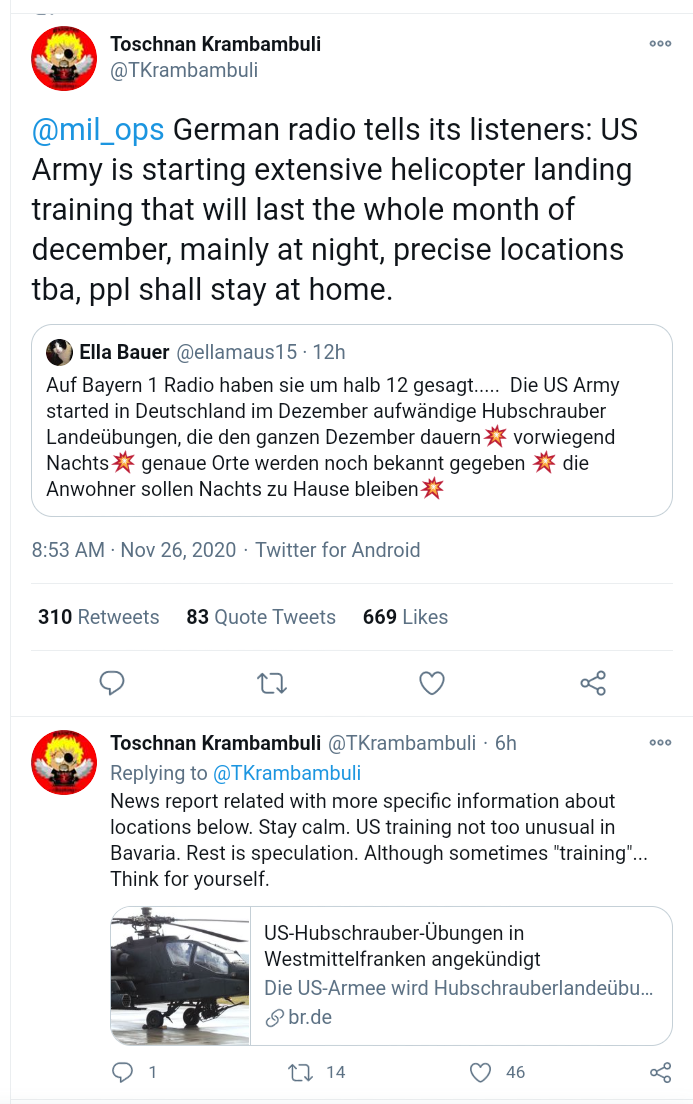View the 83 Quote Tweets
693x1104 pixels.
pyautogui.click(x=260, y=617)
